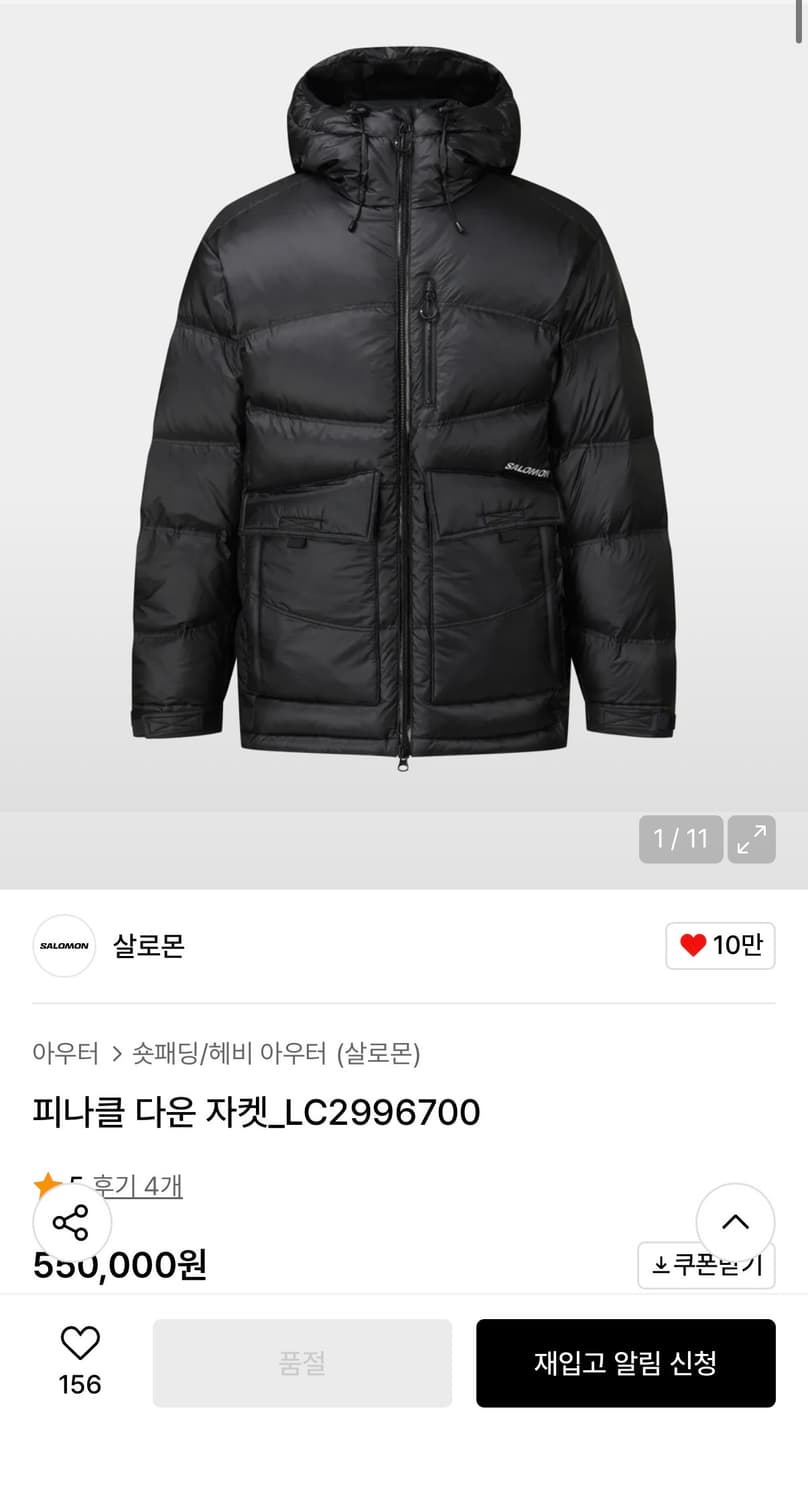Expand product image to fullscreen view

(751, 839)
